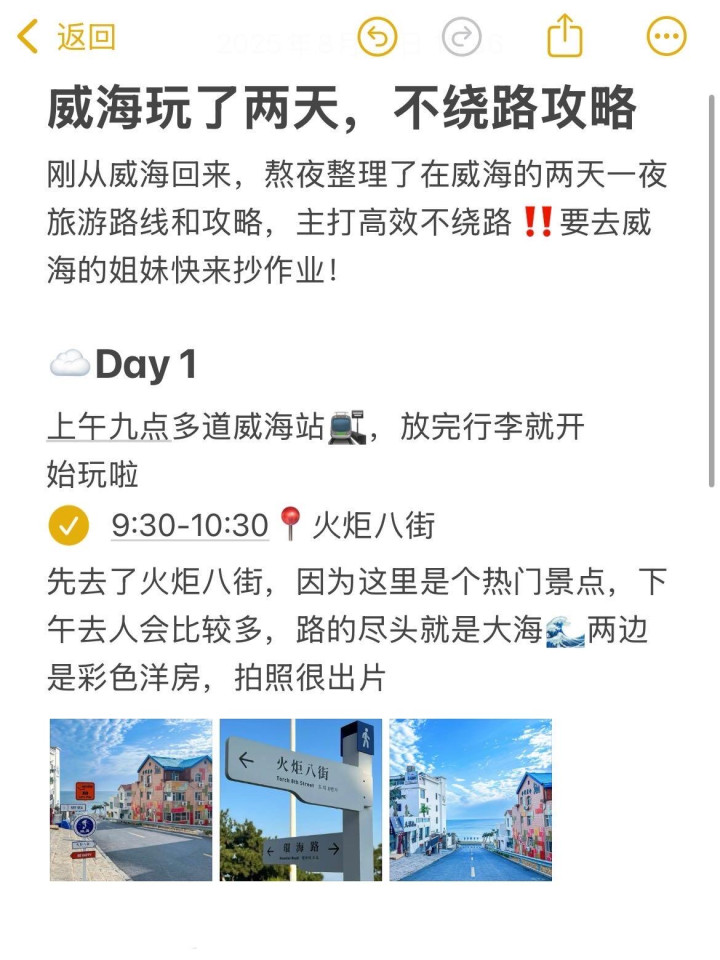Open the more options ellipsis menu
The image size is (720, 960).
[x=667, y=38]
